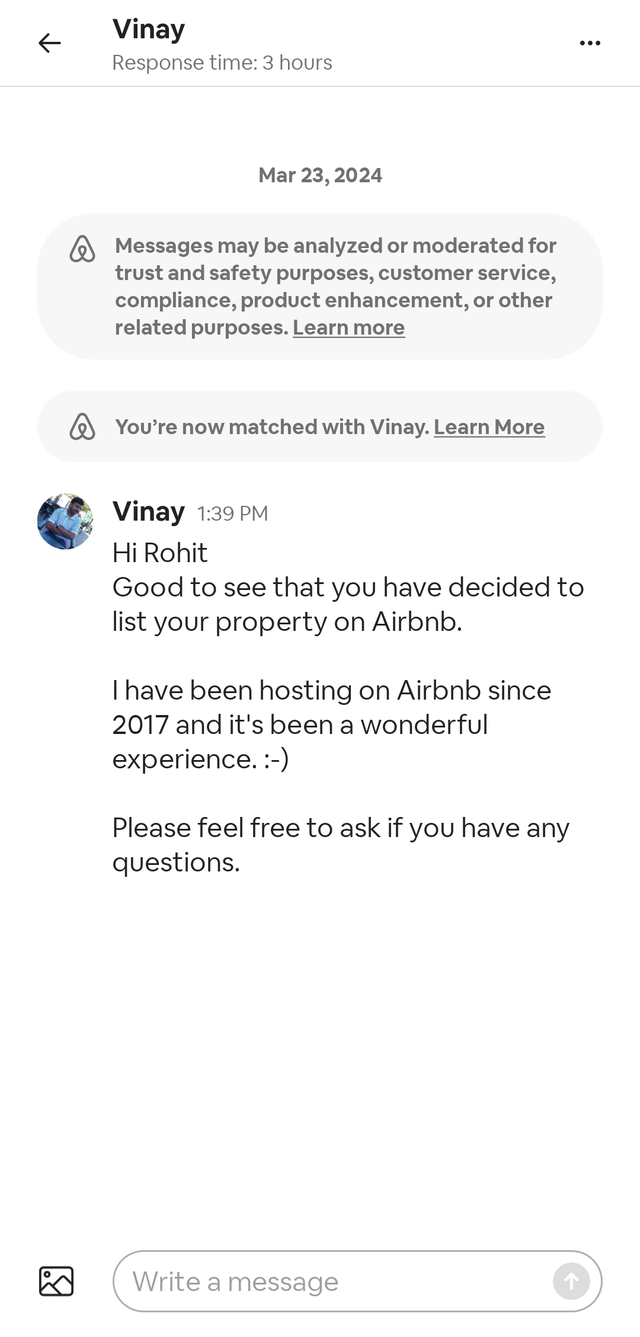View Vinay's profile picture
The height and width of the screenshot is (1337, 640).
point(65,521)
